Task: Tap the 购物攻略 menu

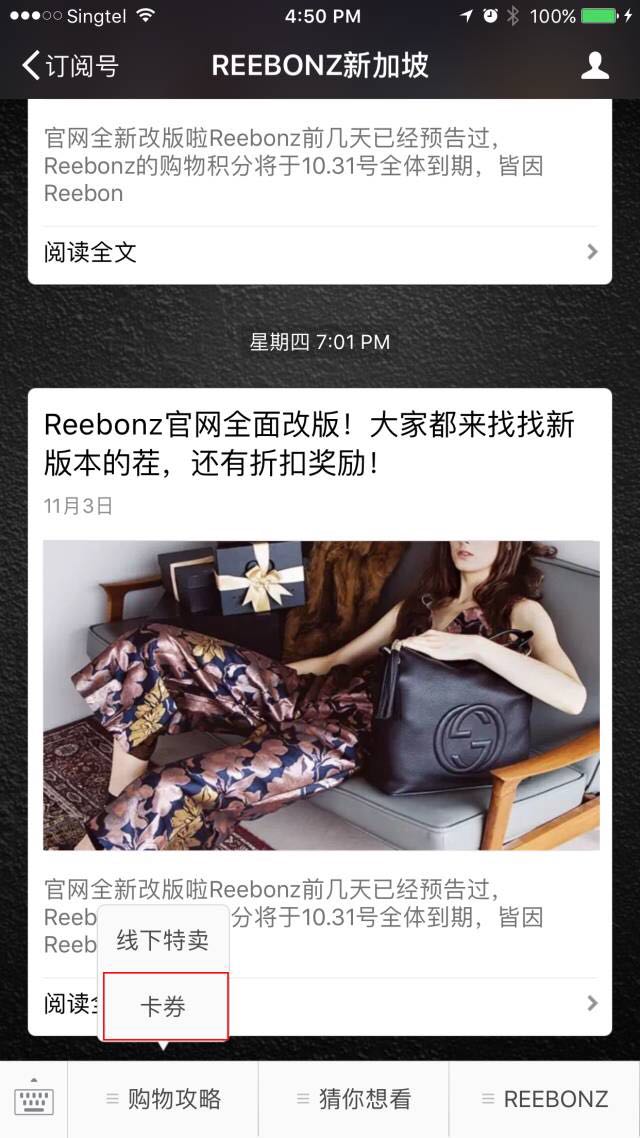Action: 165,1099
